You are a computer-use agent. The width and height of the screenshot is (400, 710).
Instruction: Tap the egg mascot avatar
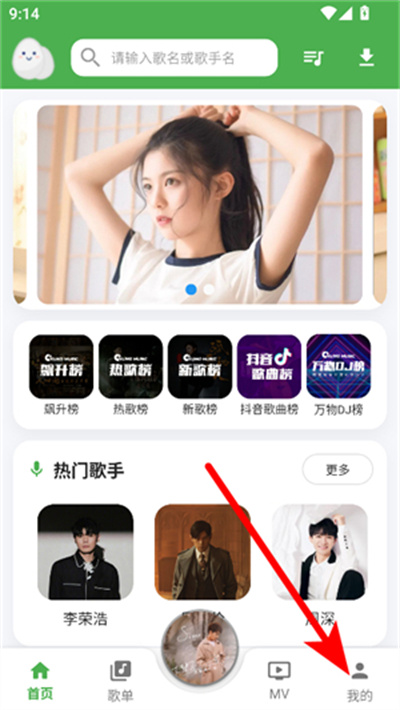tap(33, 58)
